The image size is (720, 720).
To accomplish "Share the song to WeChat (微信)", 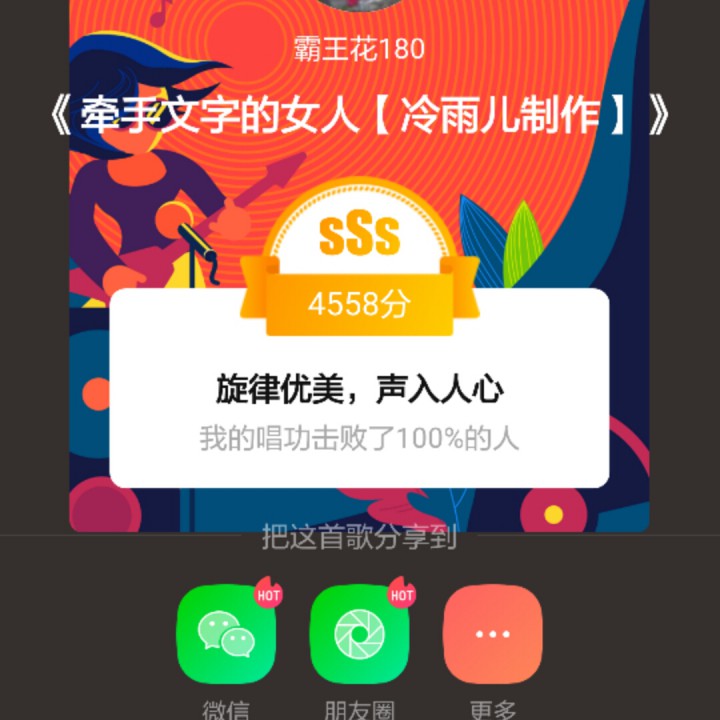I will point(226,634).
